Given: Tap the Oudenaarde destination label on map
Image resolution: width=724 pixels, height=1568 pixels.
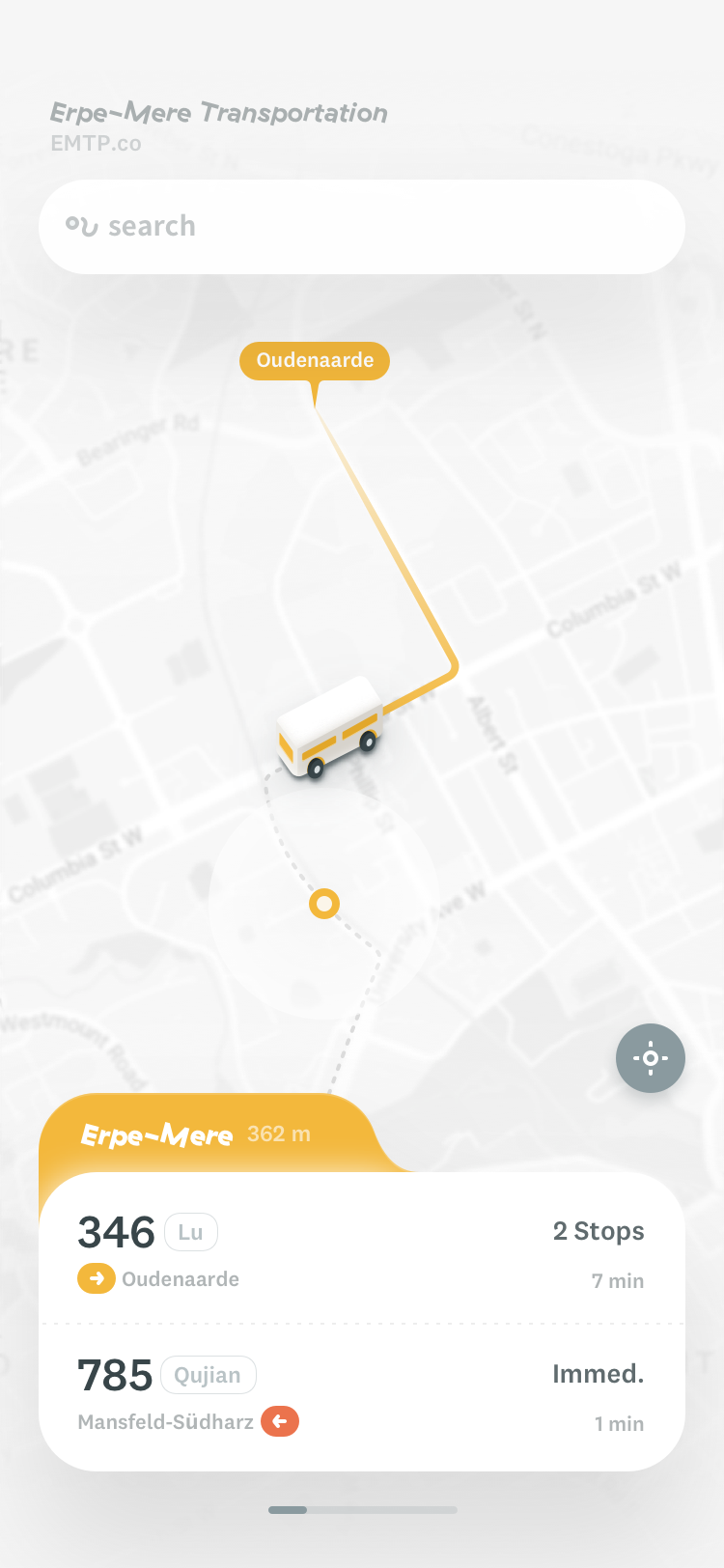Looking at the screenshot, I should pyautogui.click(x=315, y=360).
